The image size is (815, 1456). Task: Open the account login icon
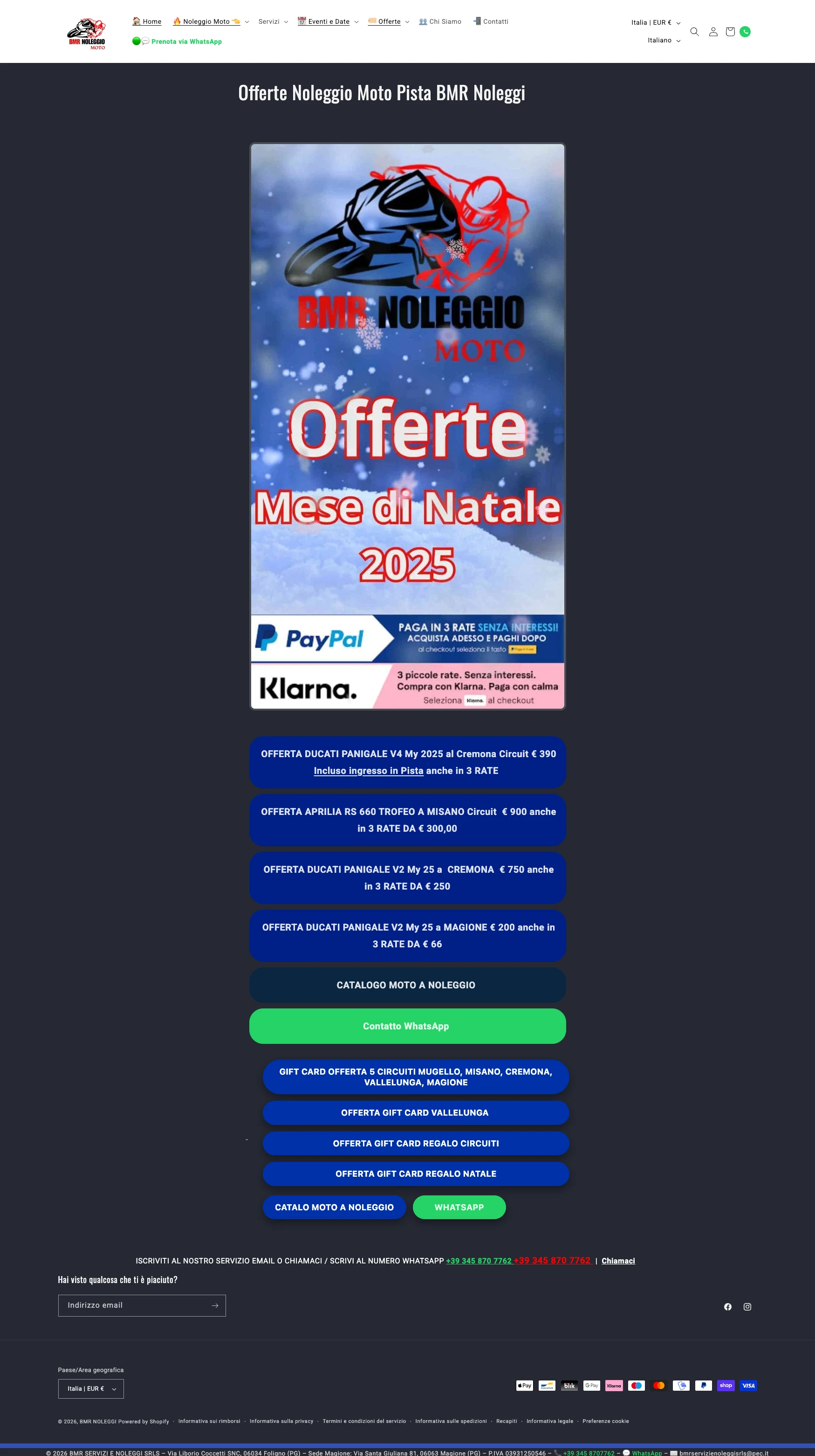point(713,32)
